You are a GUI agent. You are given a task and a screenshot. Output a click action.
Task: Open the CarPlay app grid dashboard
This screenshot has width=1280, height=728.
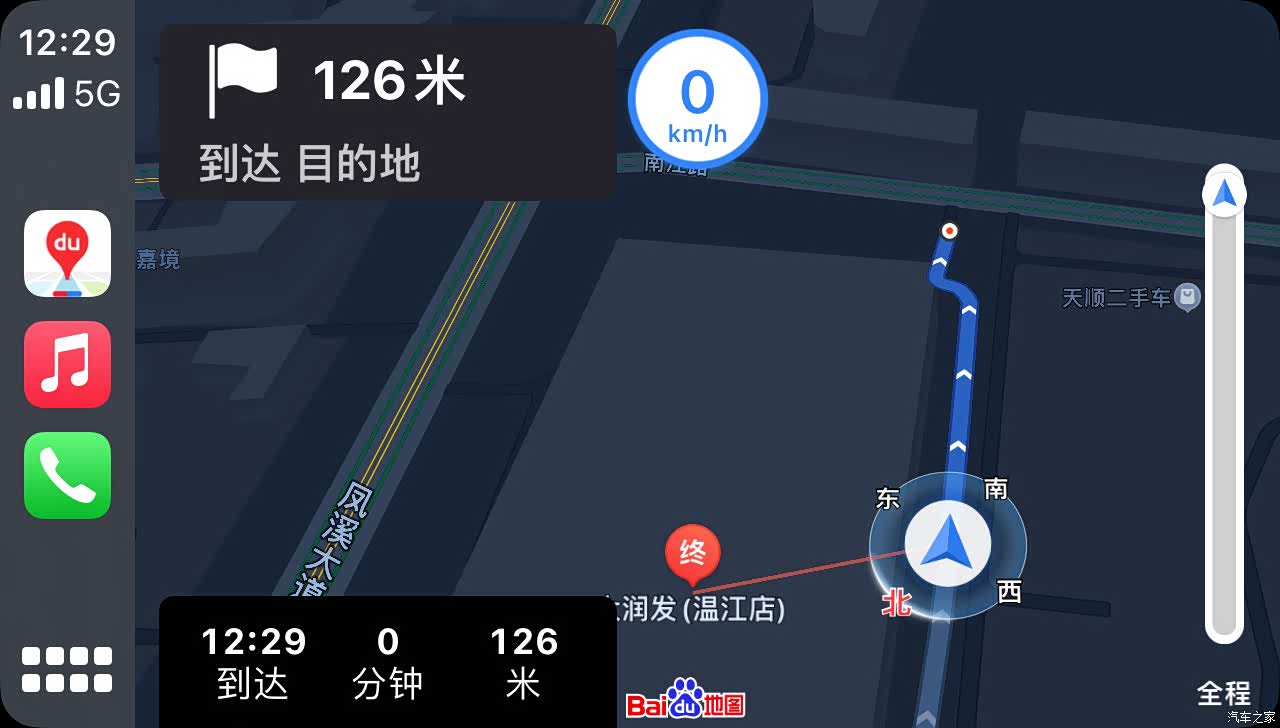[x=67, y=669]
